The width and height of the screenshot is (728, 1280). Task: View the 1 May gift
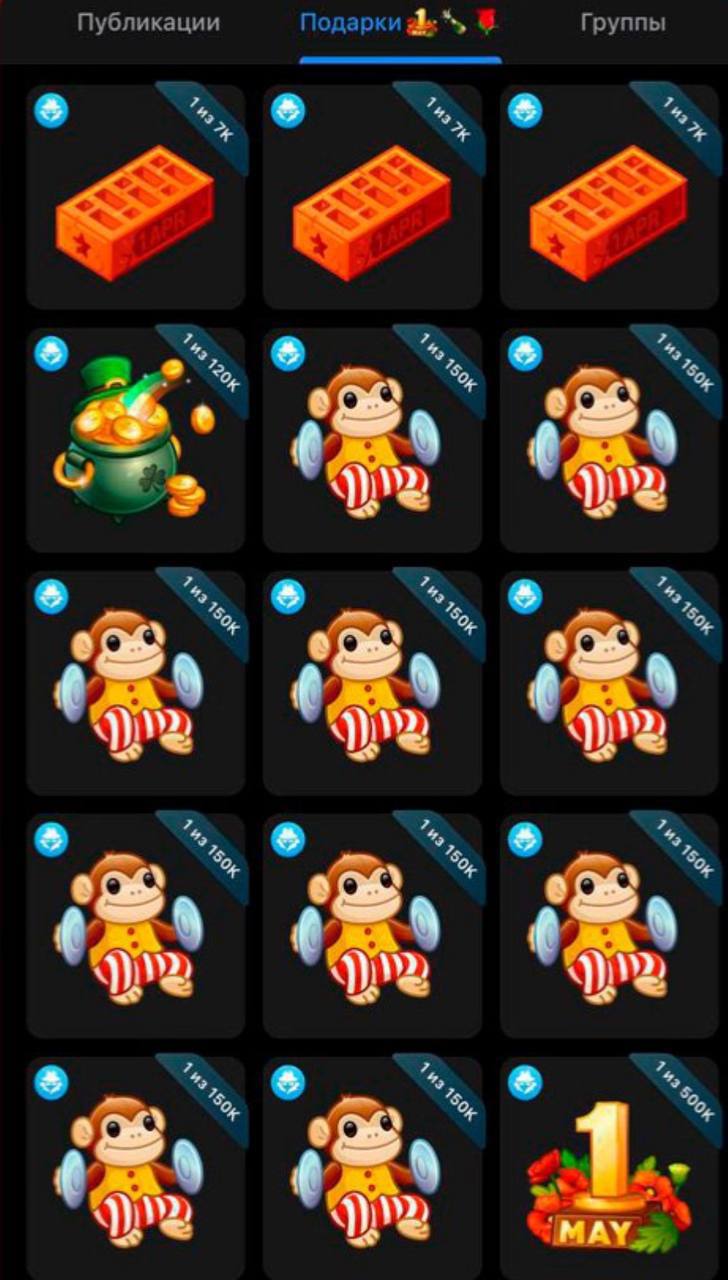click(608, 1170)
